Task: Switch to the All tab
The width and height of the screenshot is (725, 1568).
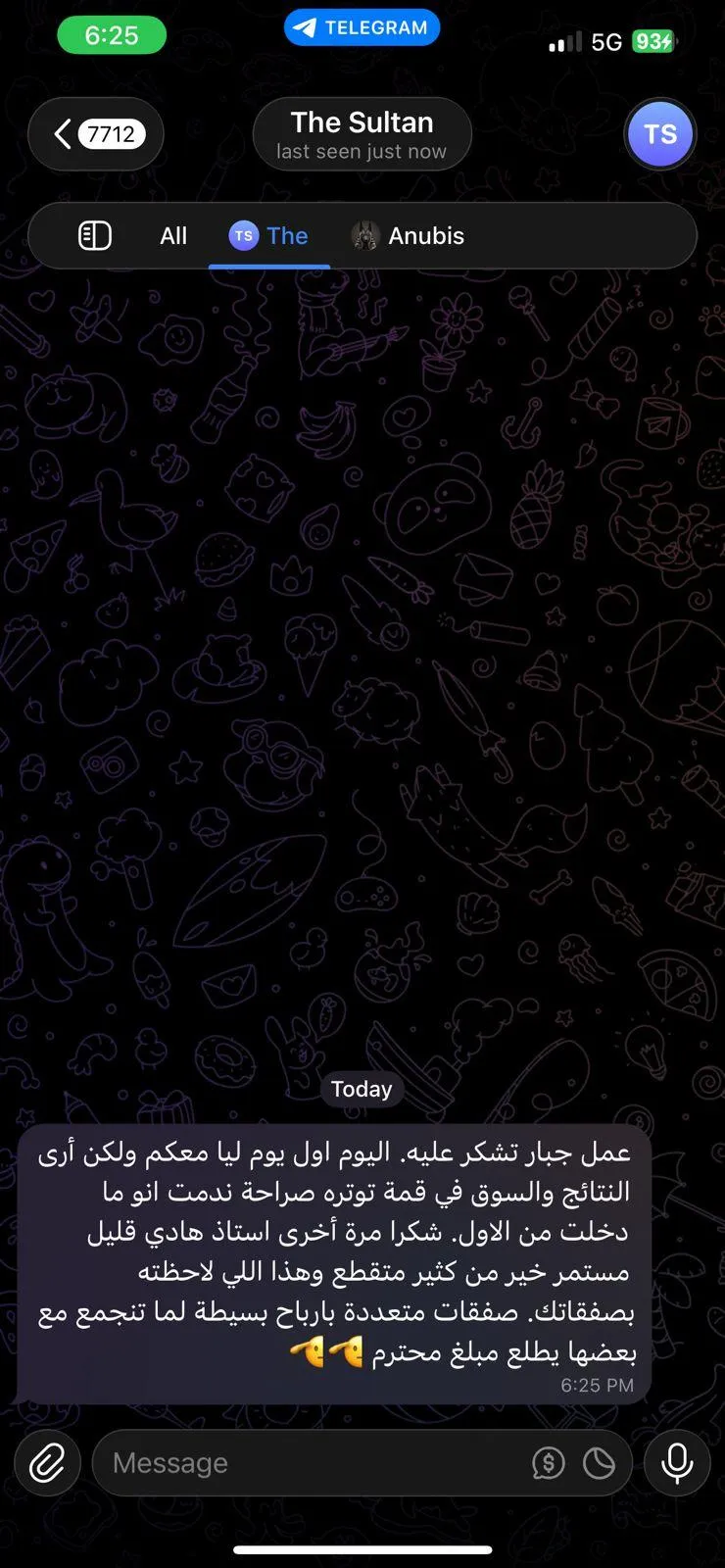Action: point(173,236)
